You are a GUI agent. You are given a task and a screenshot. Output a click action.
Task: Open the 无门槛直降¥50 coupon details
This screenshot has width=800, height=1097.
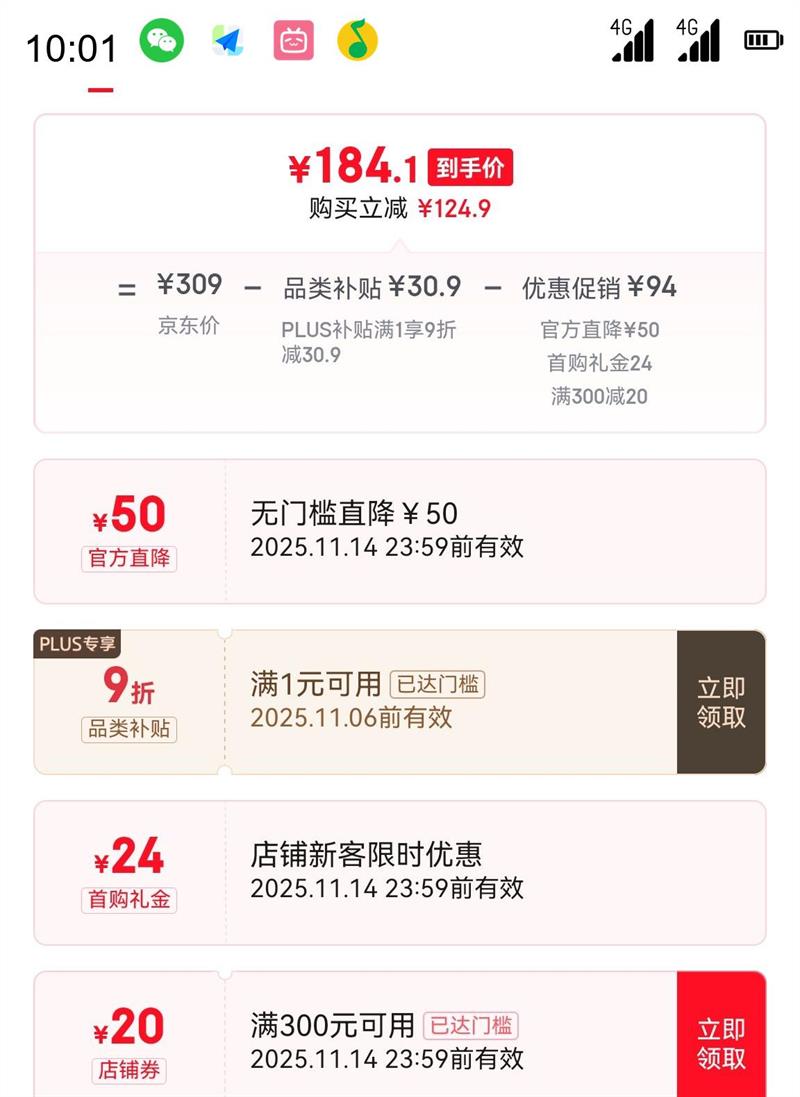354,511
